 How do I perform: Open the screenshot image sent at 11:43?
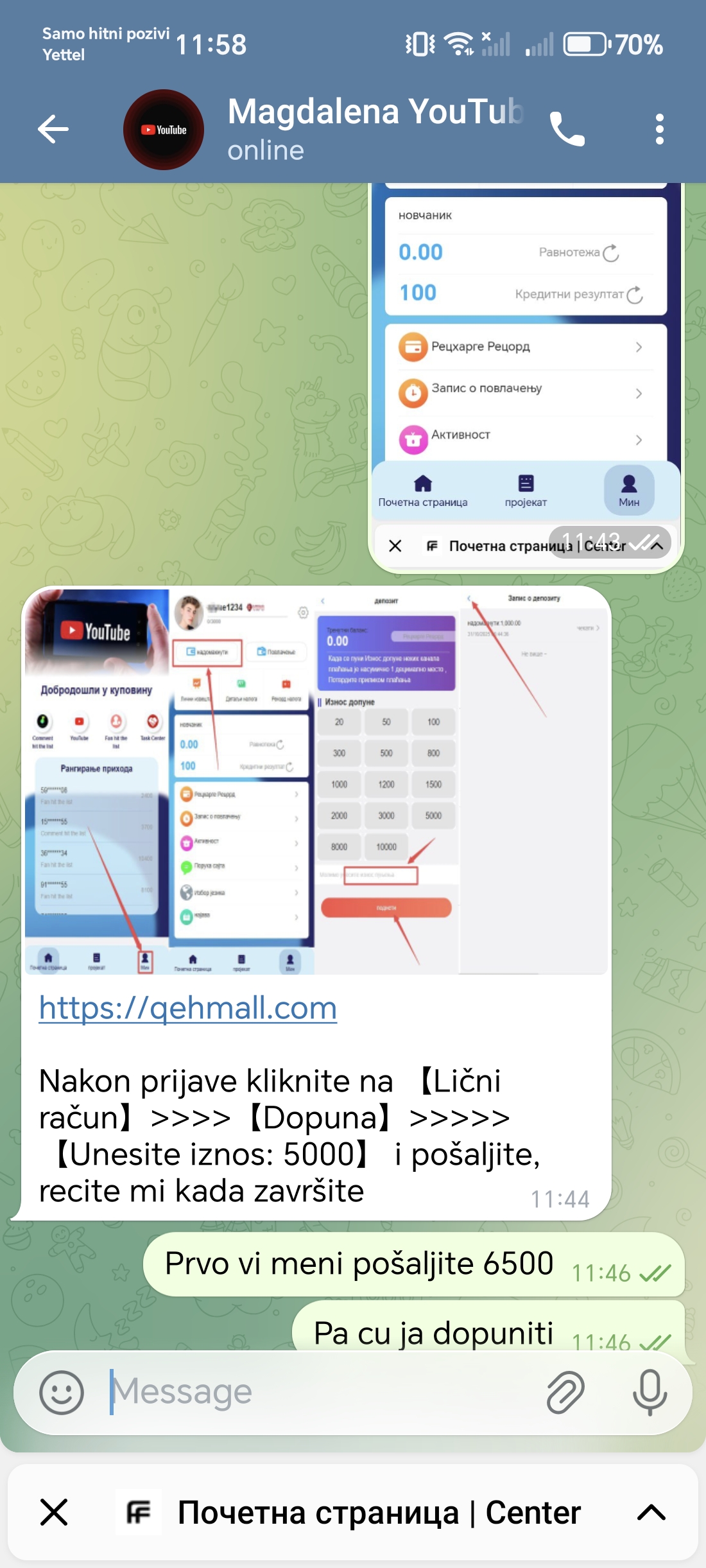(525, 360)
